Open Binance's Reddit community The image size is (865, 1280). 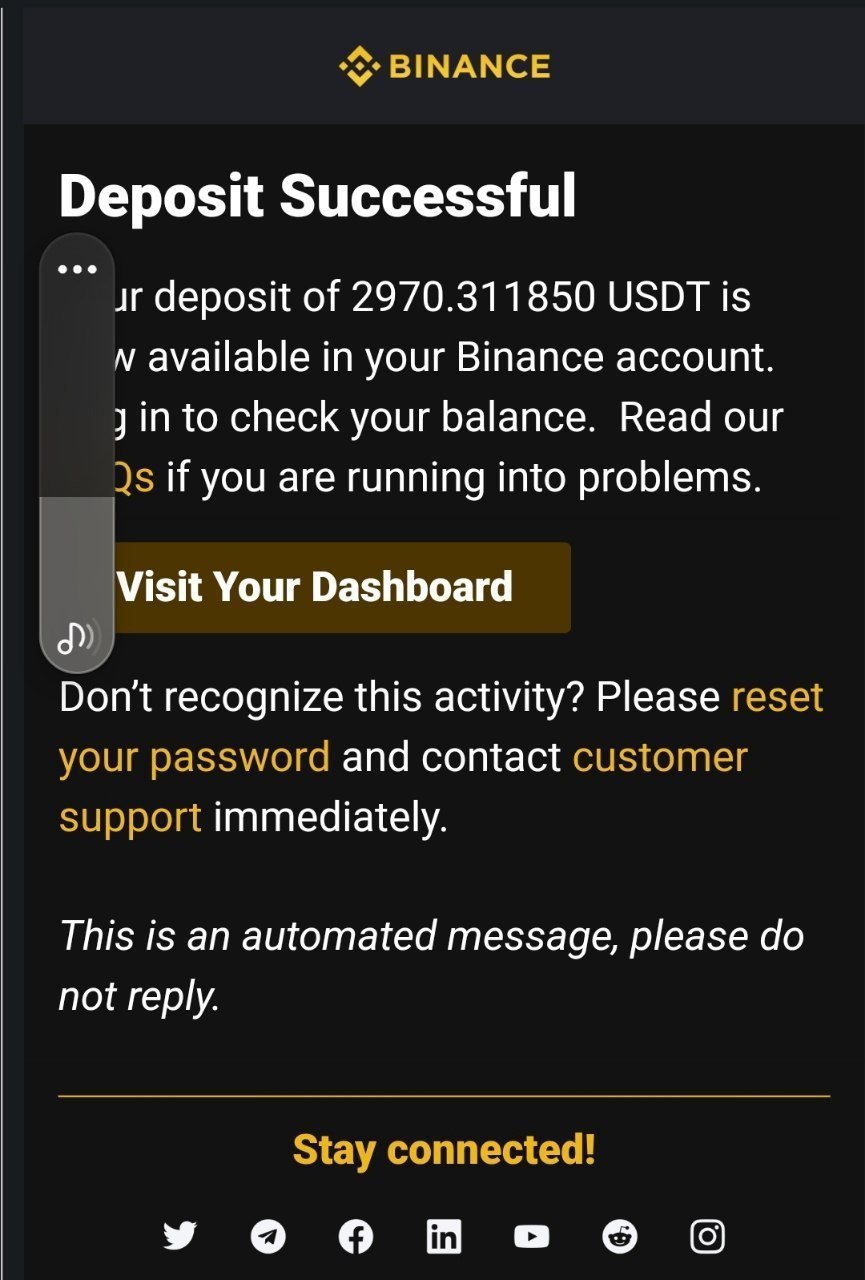tap(620, 1237)
